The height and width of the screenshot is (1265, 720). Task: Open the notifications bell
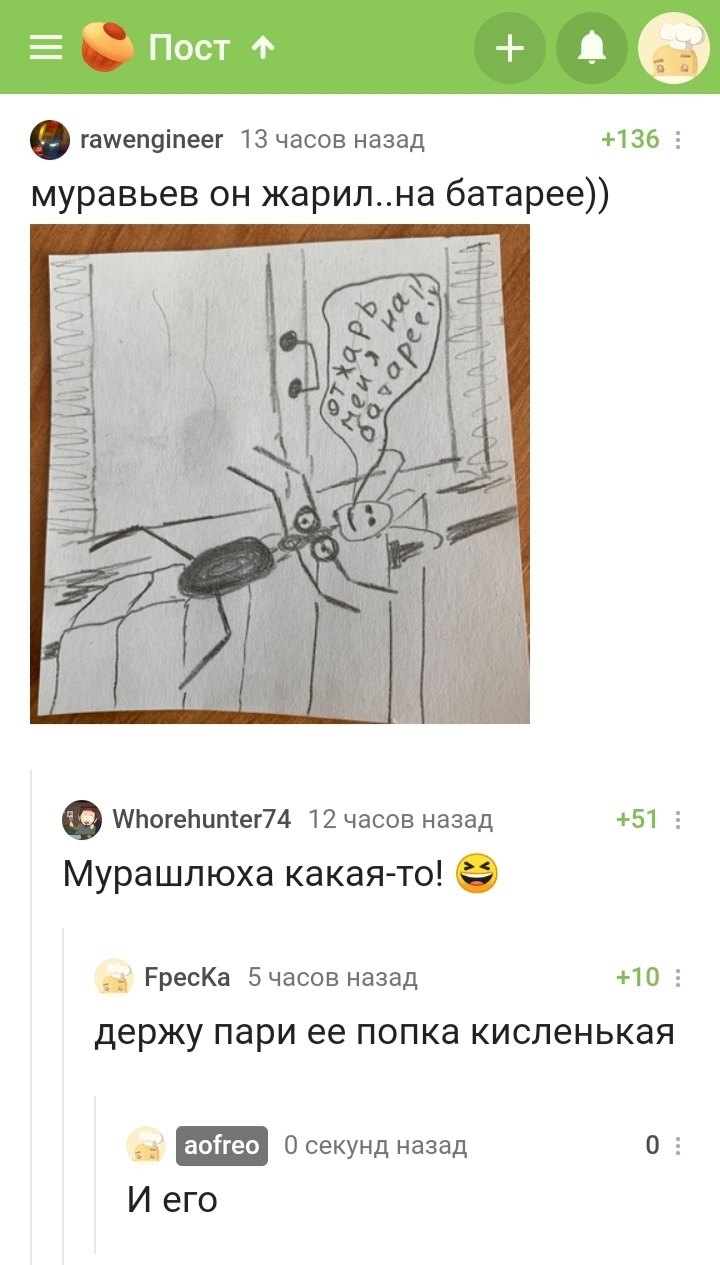pos(592,47)
